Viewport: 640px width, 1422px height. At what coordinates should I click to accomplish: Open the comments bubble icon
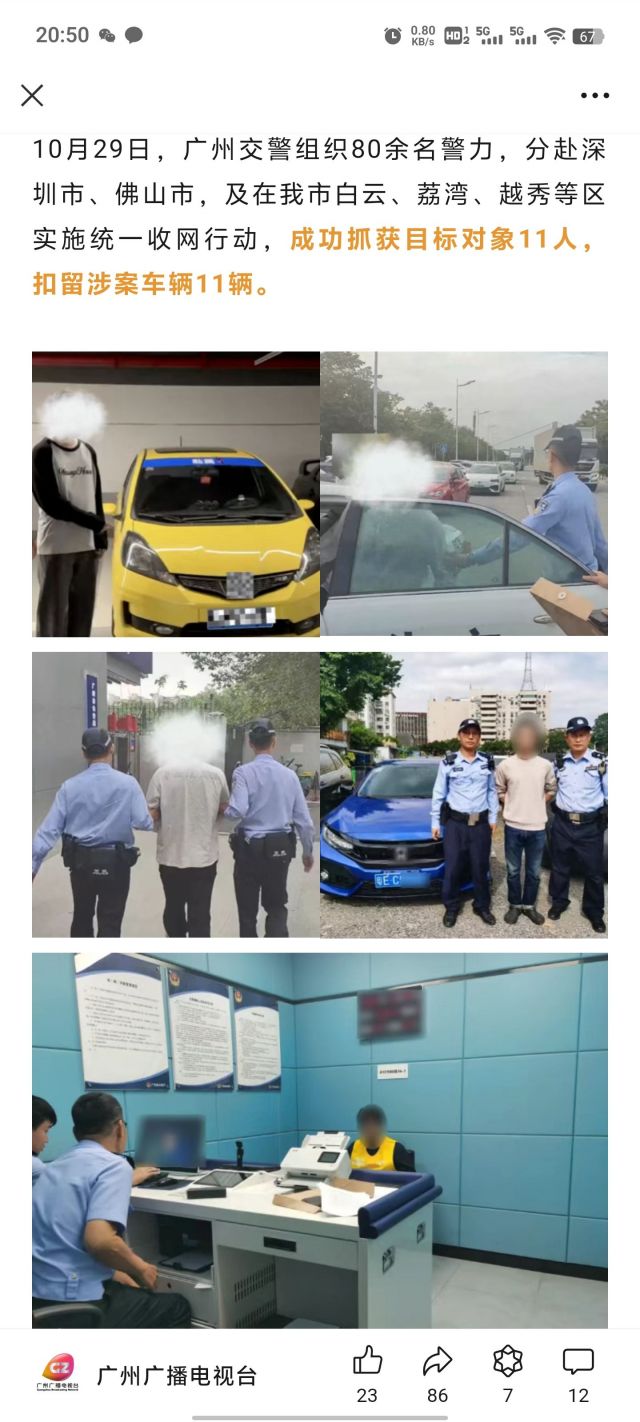[578, 1361]
